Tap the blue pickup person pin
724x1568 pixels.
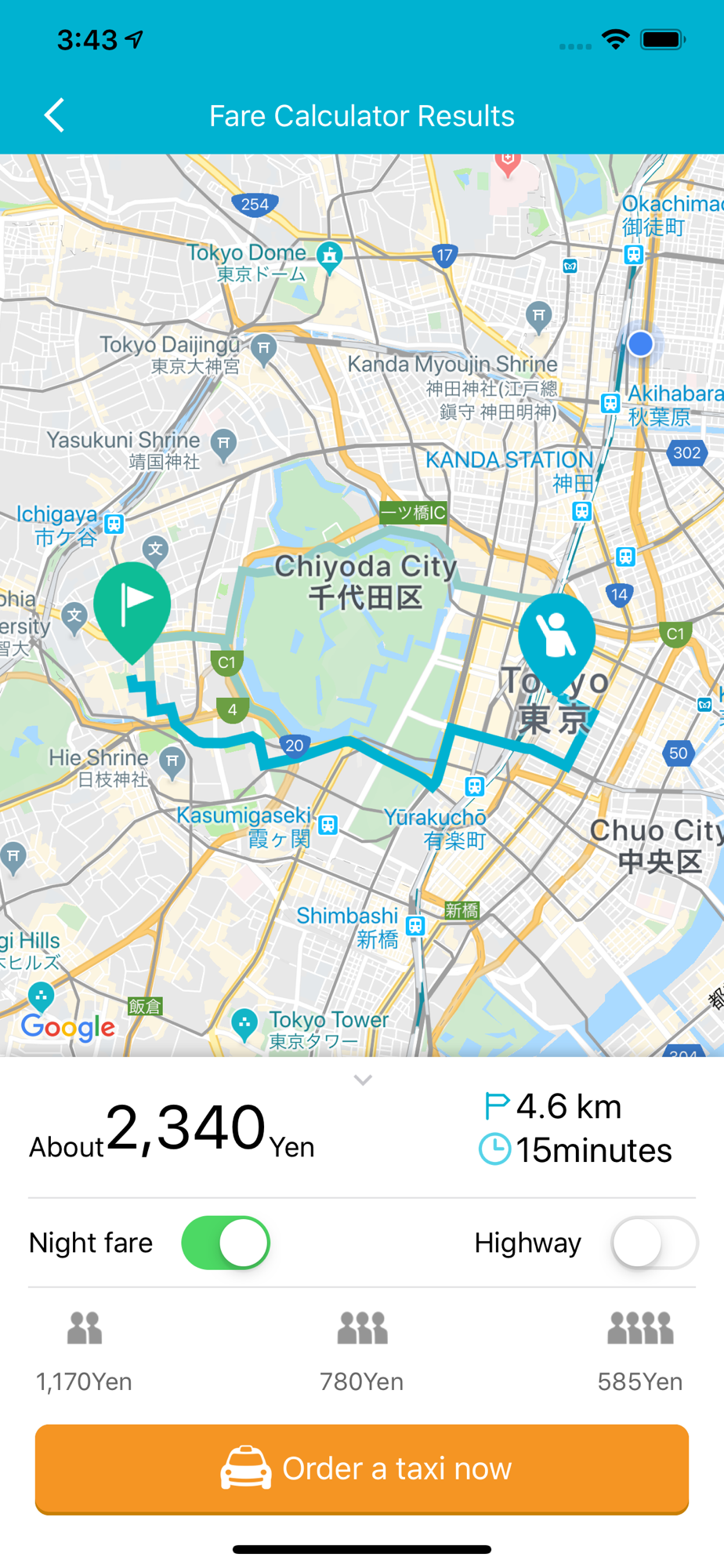click(x=556, y=637)
